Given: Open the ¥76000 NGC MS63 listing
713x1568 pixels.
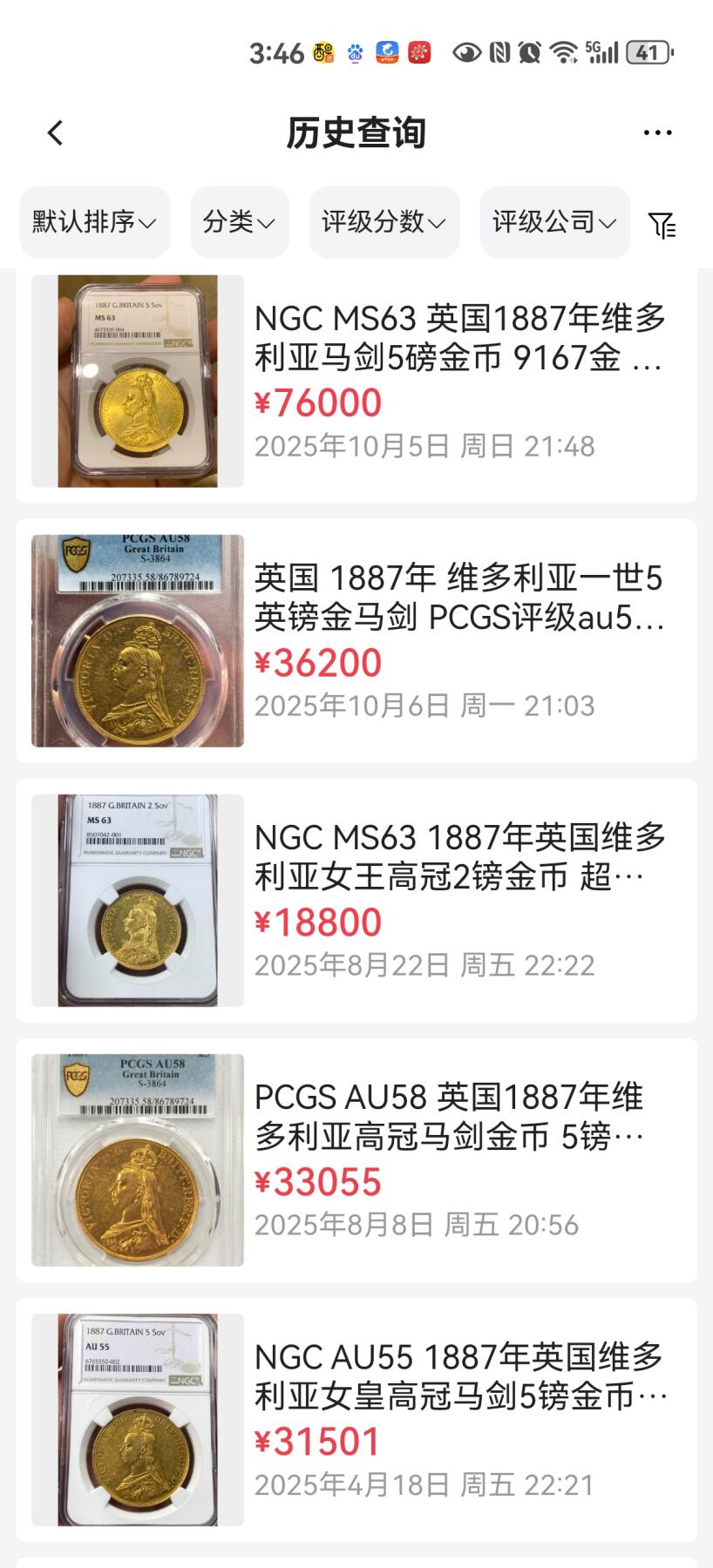Looking at the screenshot, I should [x=356, y=379].
